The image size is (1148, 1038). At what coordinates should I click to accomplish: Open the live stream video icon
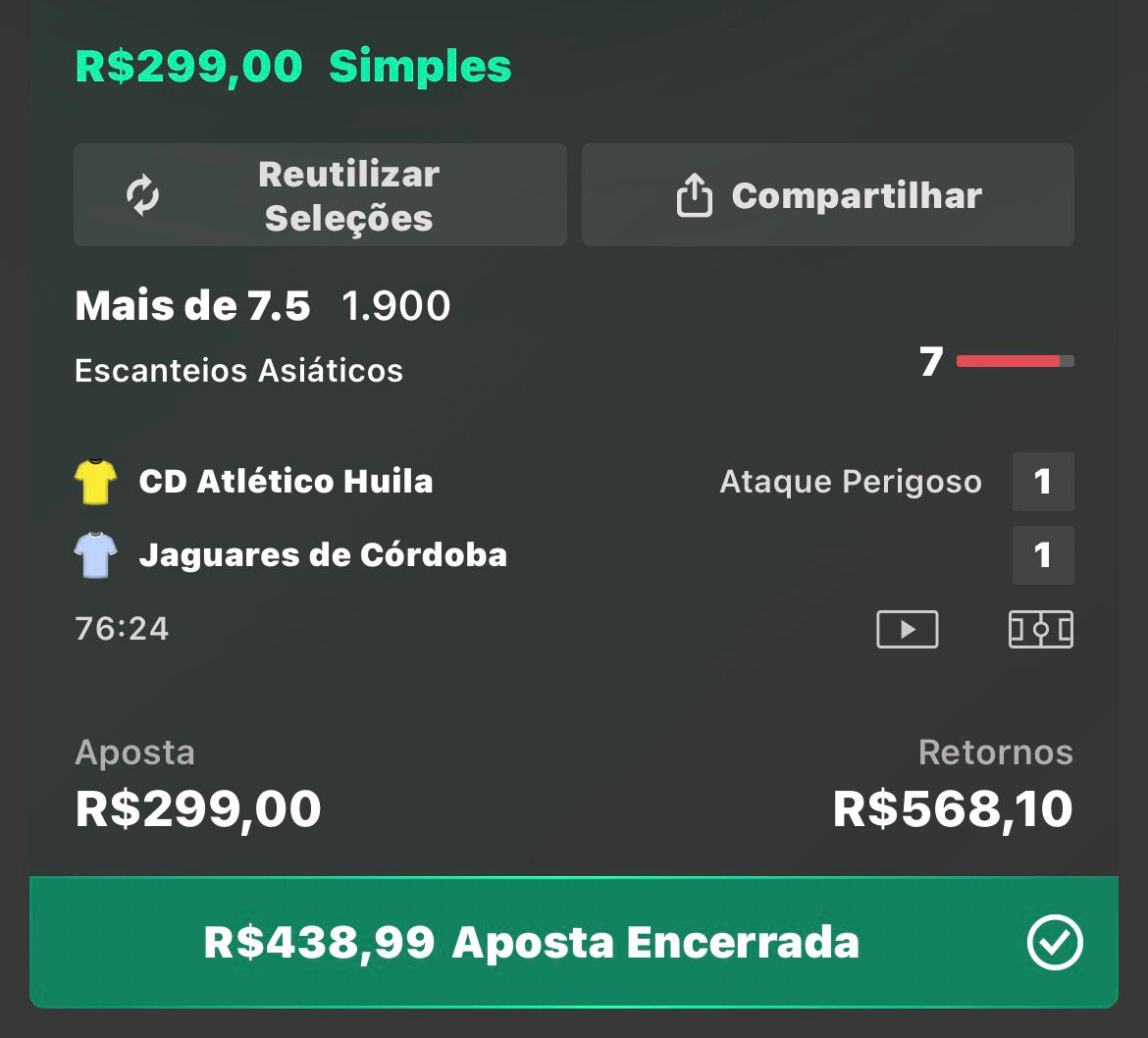[x=907, y=629]
